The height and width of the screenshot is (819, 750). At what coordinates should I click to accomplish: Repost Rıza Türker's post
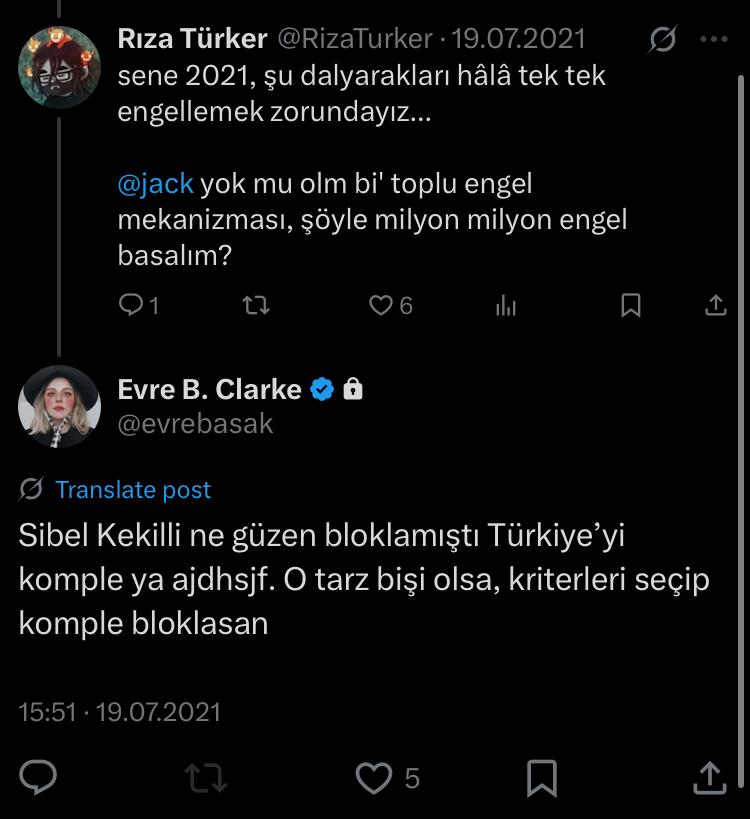click(x=257, y=305)
